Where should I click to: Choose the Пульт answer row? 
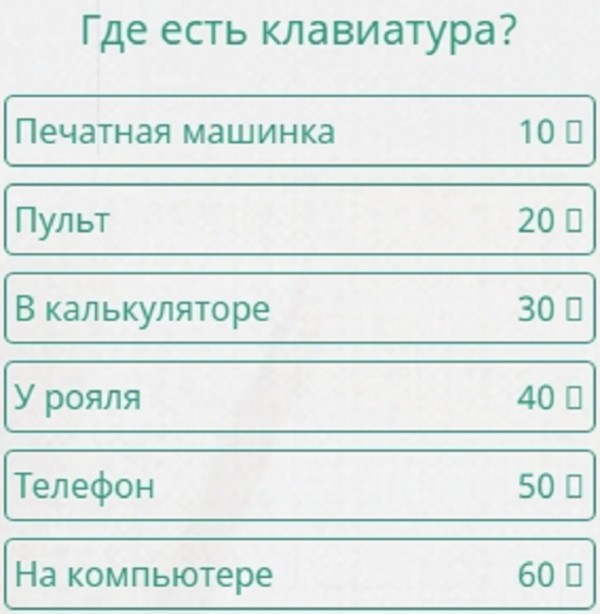(298, 220)
